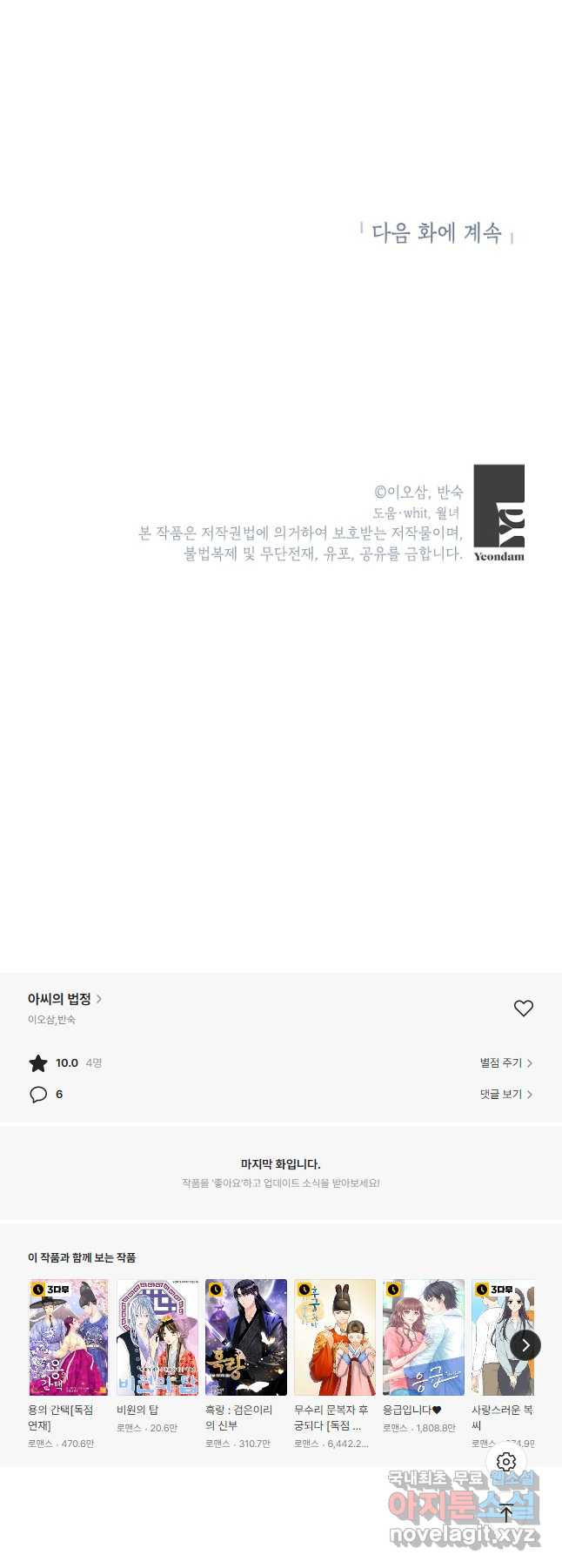Like this series with the heart icon

point(523,1008)
